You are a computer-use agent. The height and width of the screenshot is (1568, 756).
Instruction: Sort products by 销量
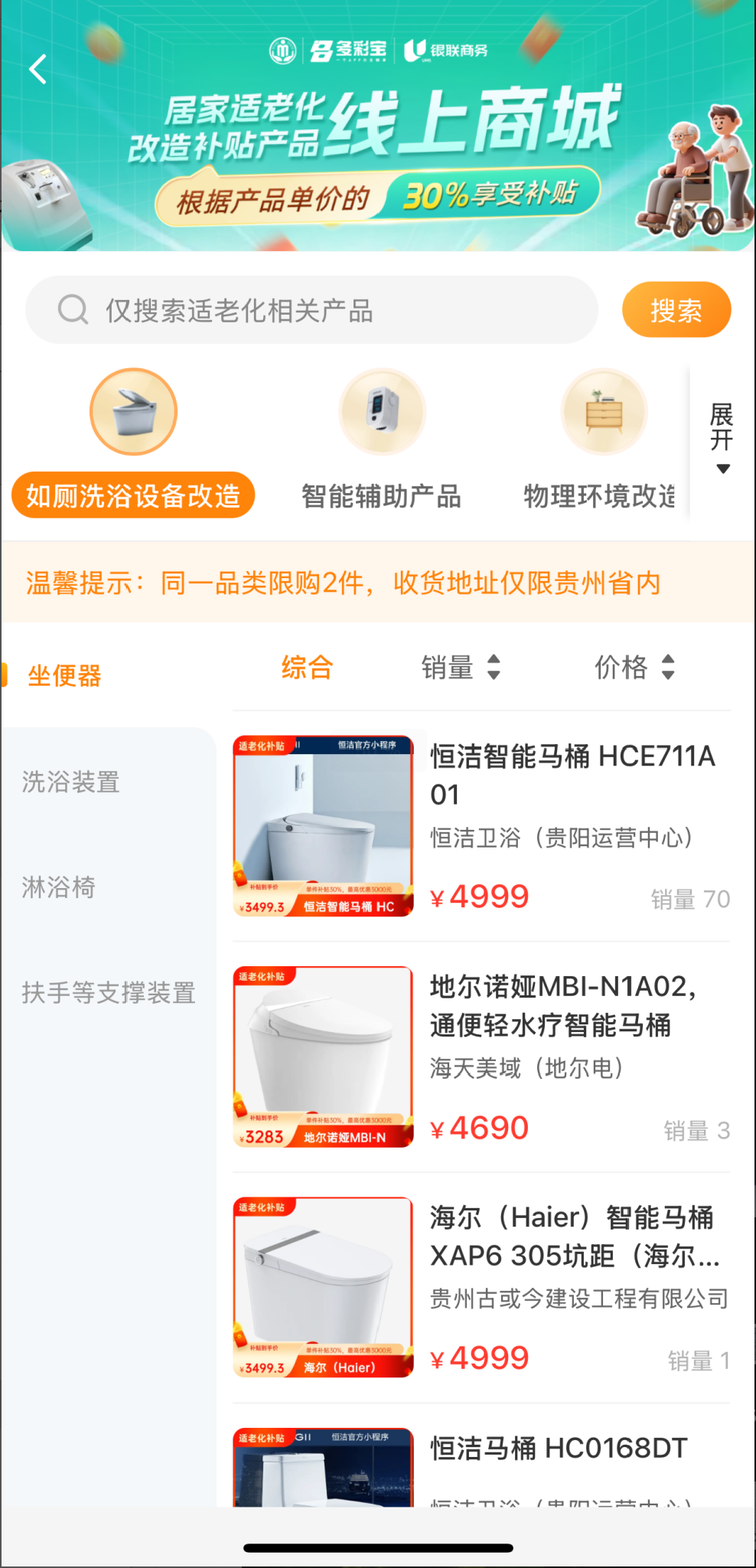(461, 667)
